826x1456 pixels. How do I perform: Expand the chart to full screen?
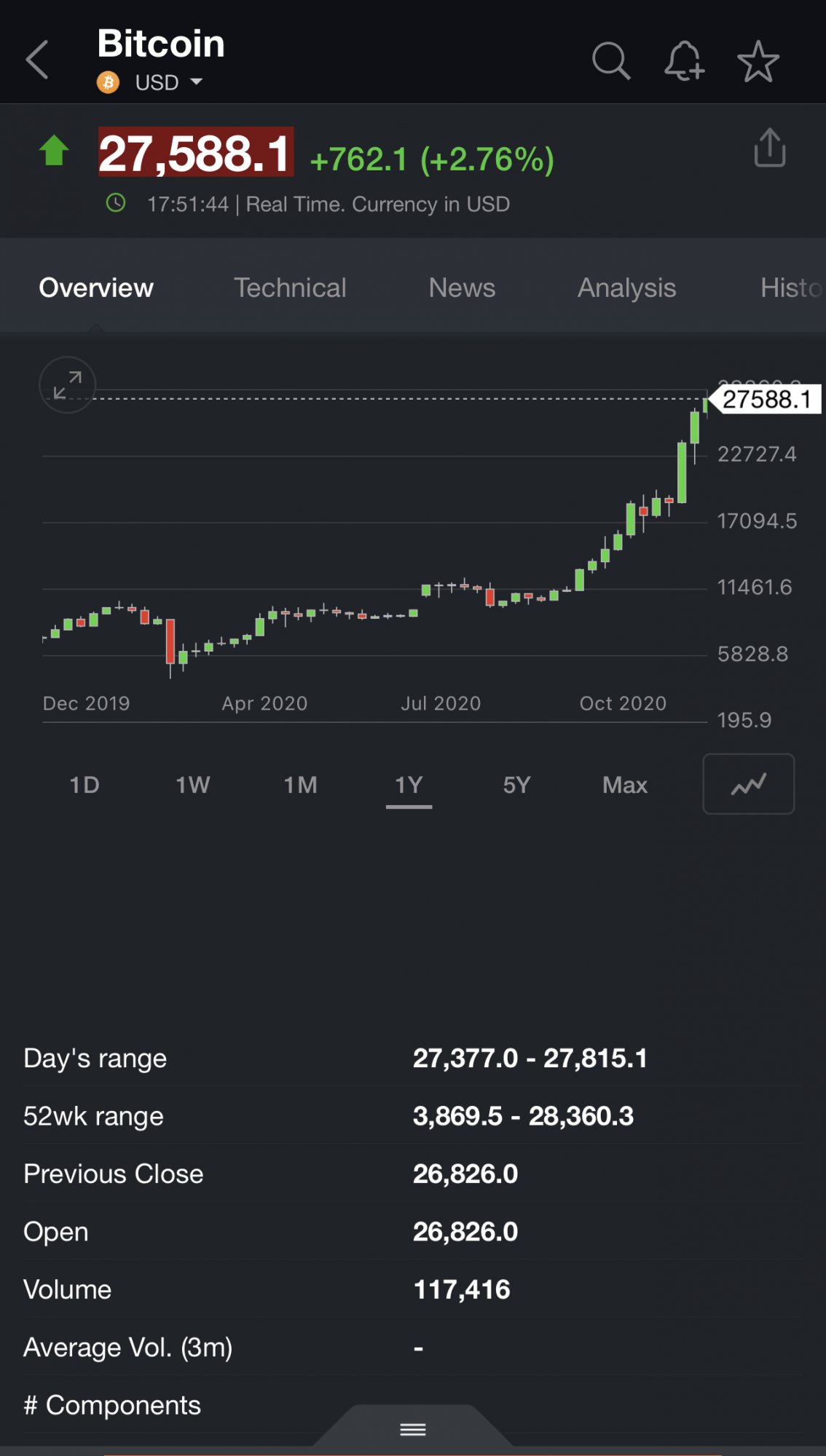tap(67, 384)
